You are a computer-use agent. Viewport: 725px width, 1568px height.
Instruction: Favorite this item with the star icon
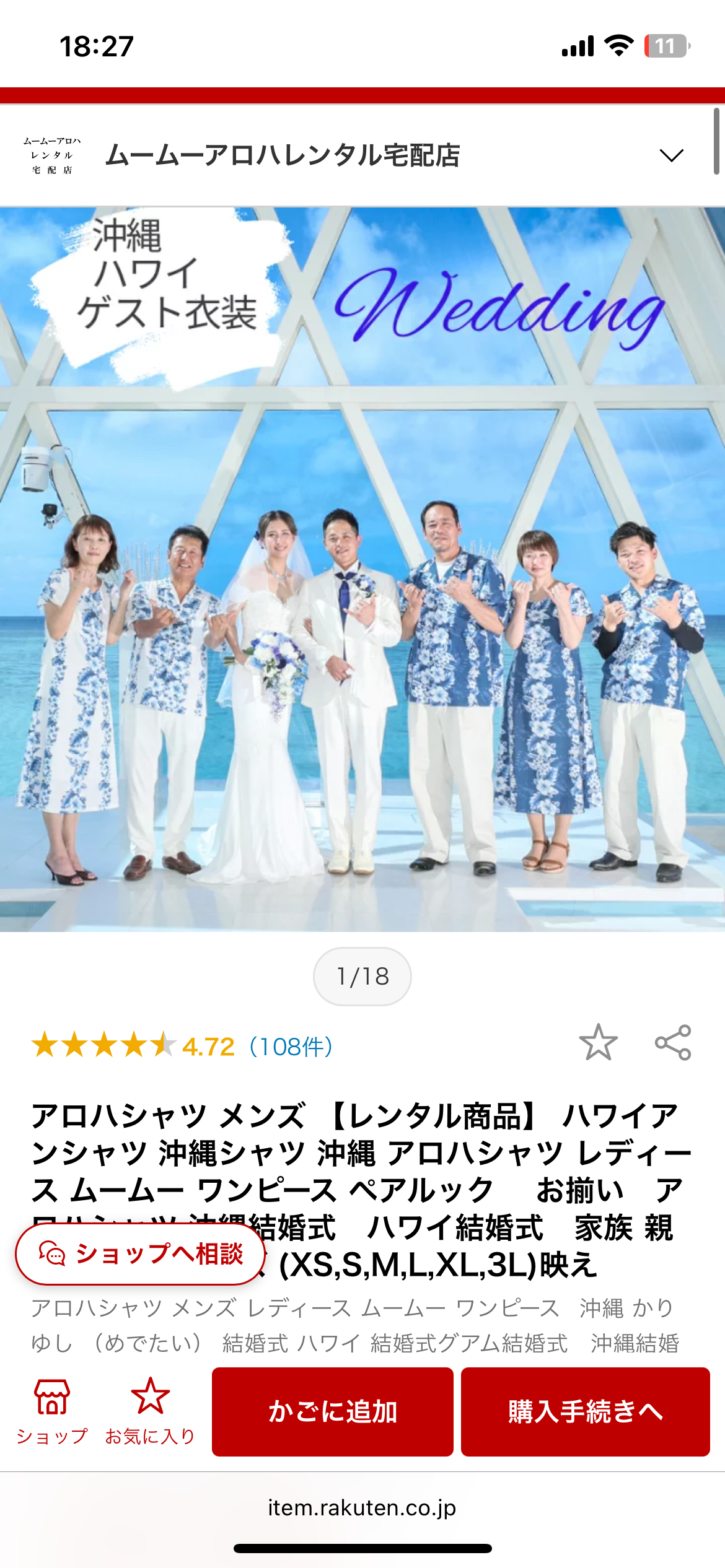[x=598, y=1042]
